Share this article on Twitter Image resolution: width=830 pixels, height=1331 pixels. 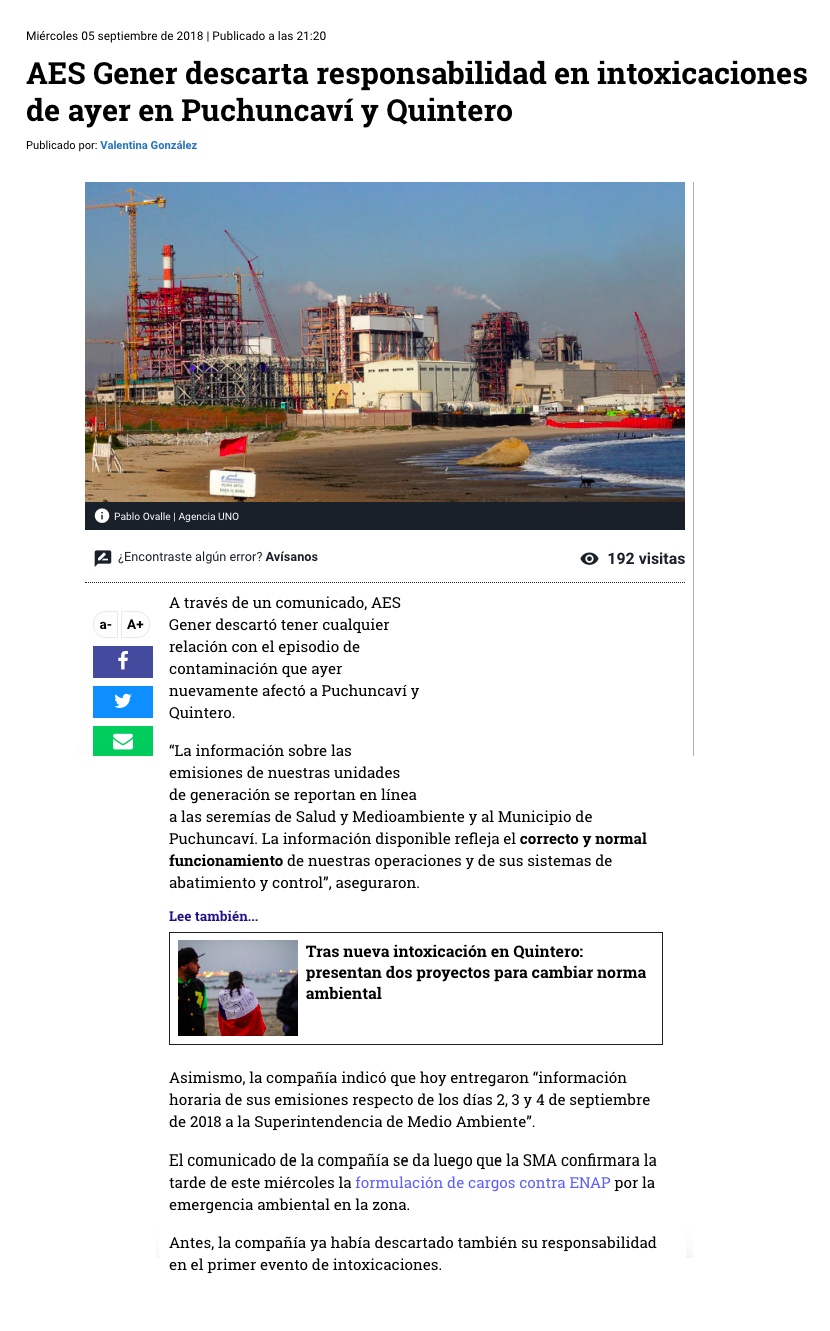123,702
